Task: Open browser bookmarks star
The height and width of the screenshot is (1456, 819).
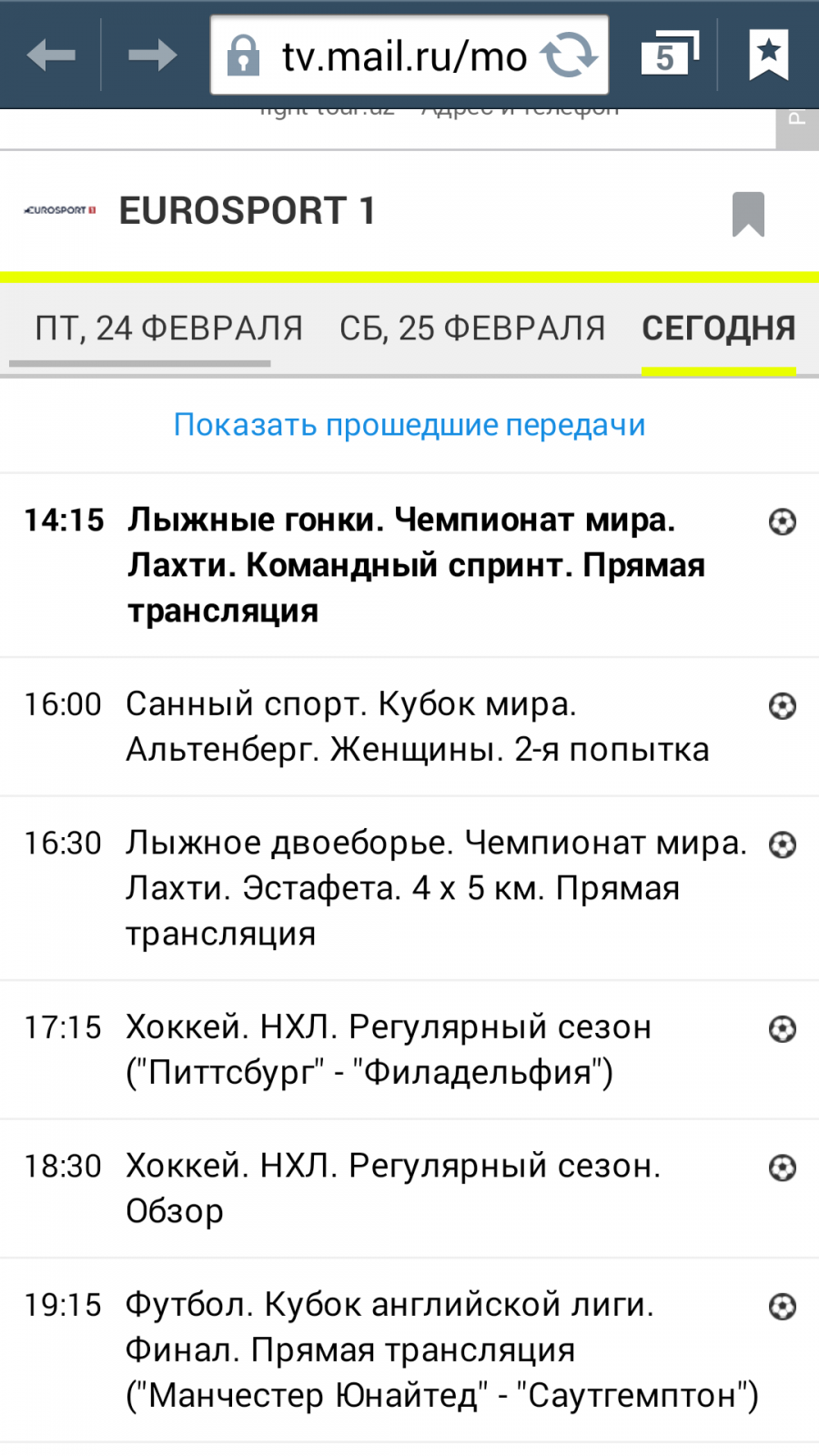Action: tap(768, 56)
